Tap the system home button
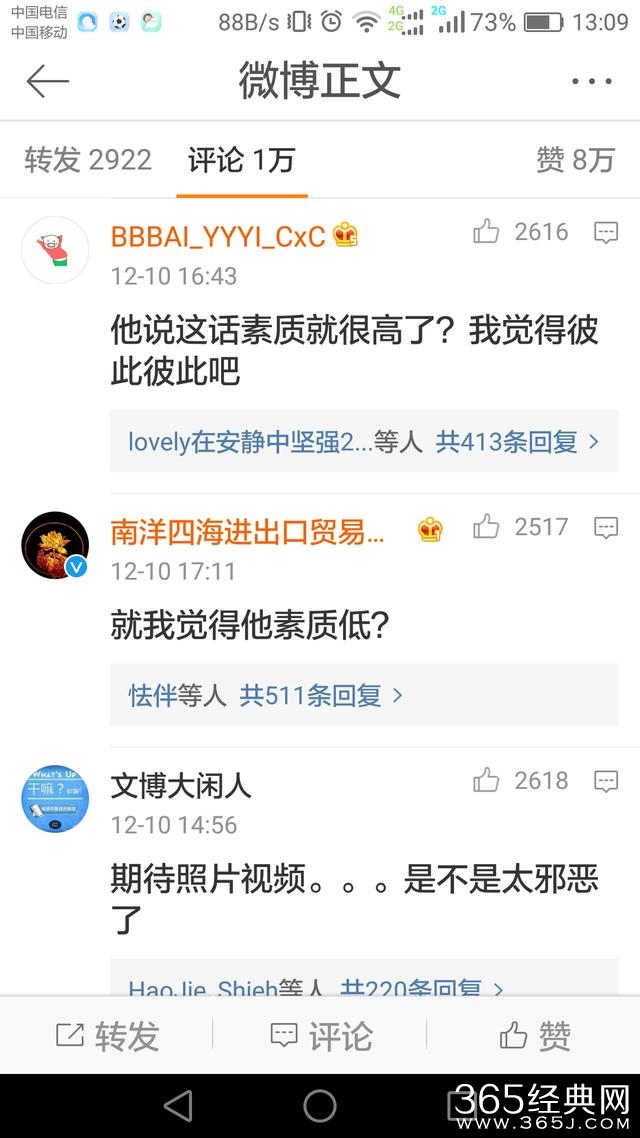 coord(320,1106)
